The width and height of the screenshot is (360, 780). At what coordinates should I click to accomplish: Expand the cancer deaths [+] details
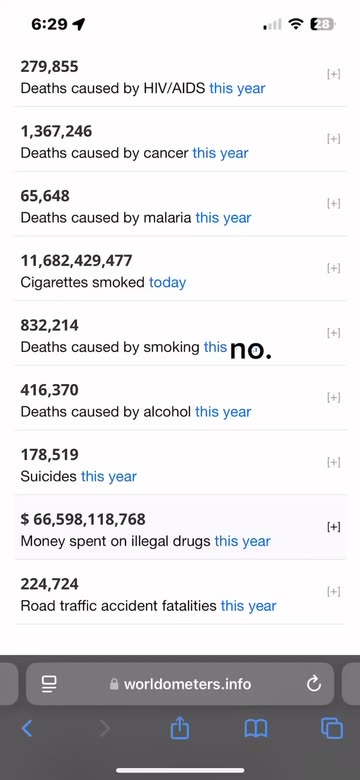[x=334, y=139]
